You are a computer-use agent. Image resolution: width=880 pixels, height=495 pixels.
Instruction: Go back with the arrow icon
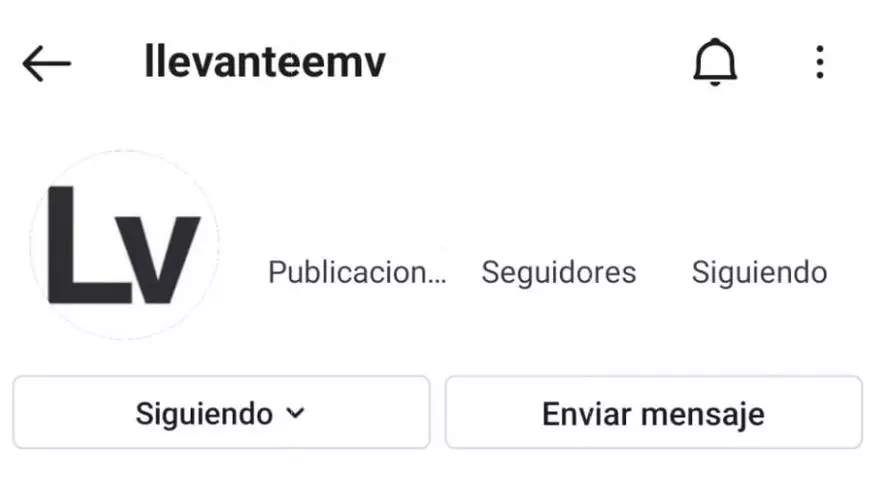46,64
